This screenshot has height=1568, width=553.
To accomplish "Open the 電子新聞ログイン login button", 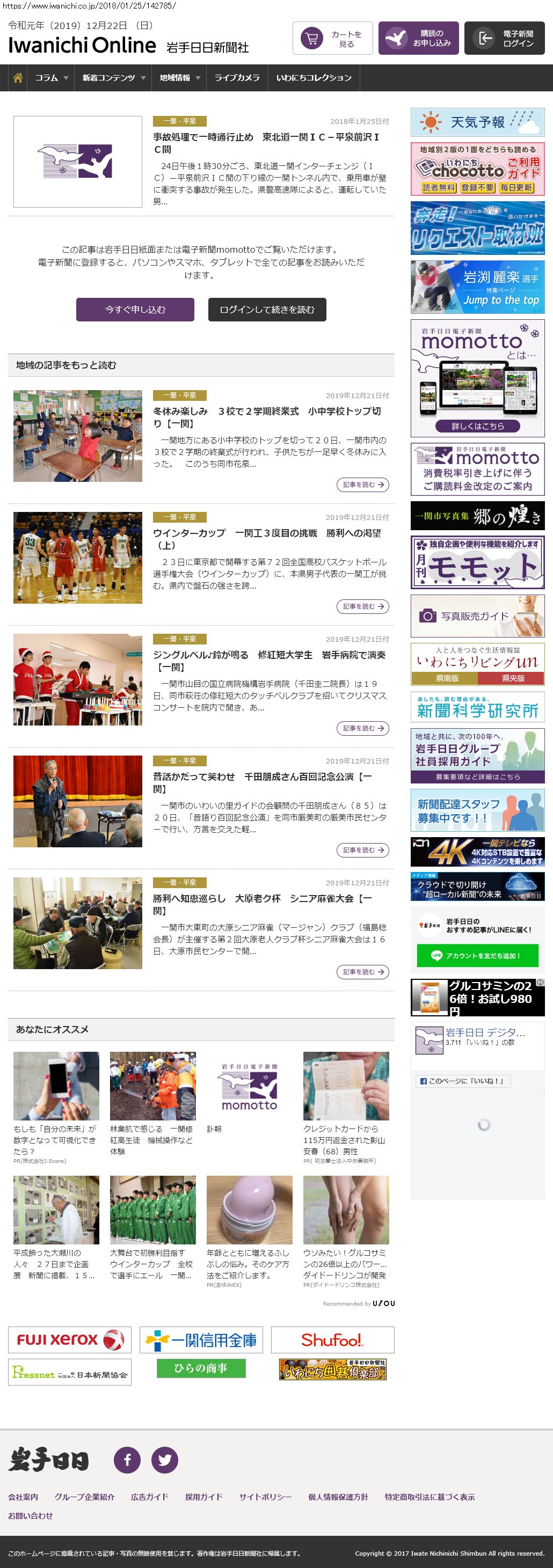I will pyautogui.click(x=504, y=38).
